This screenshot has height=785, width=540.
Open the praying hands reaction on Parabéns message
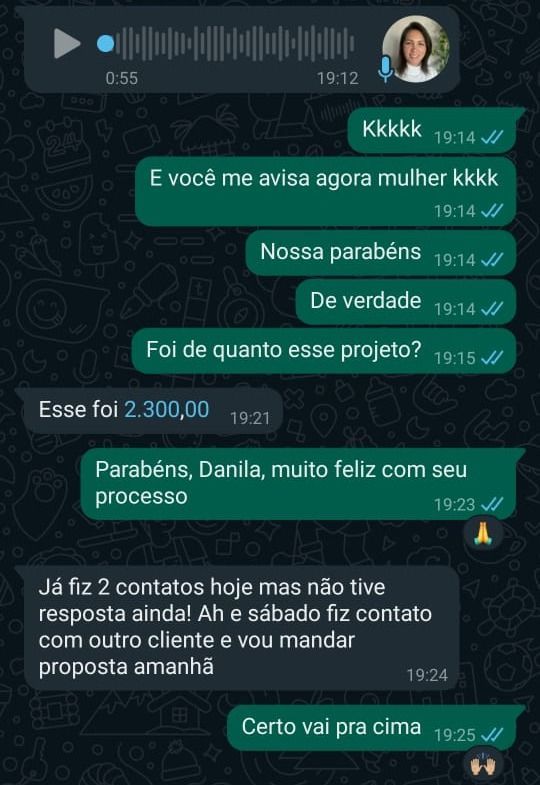coord(483,534)
